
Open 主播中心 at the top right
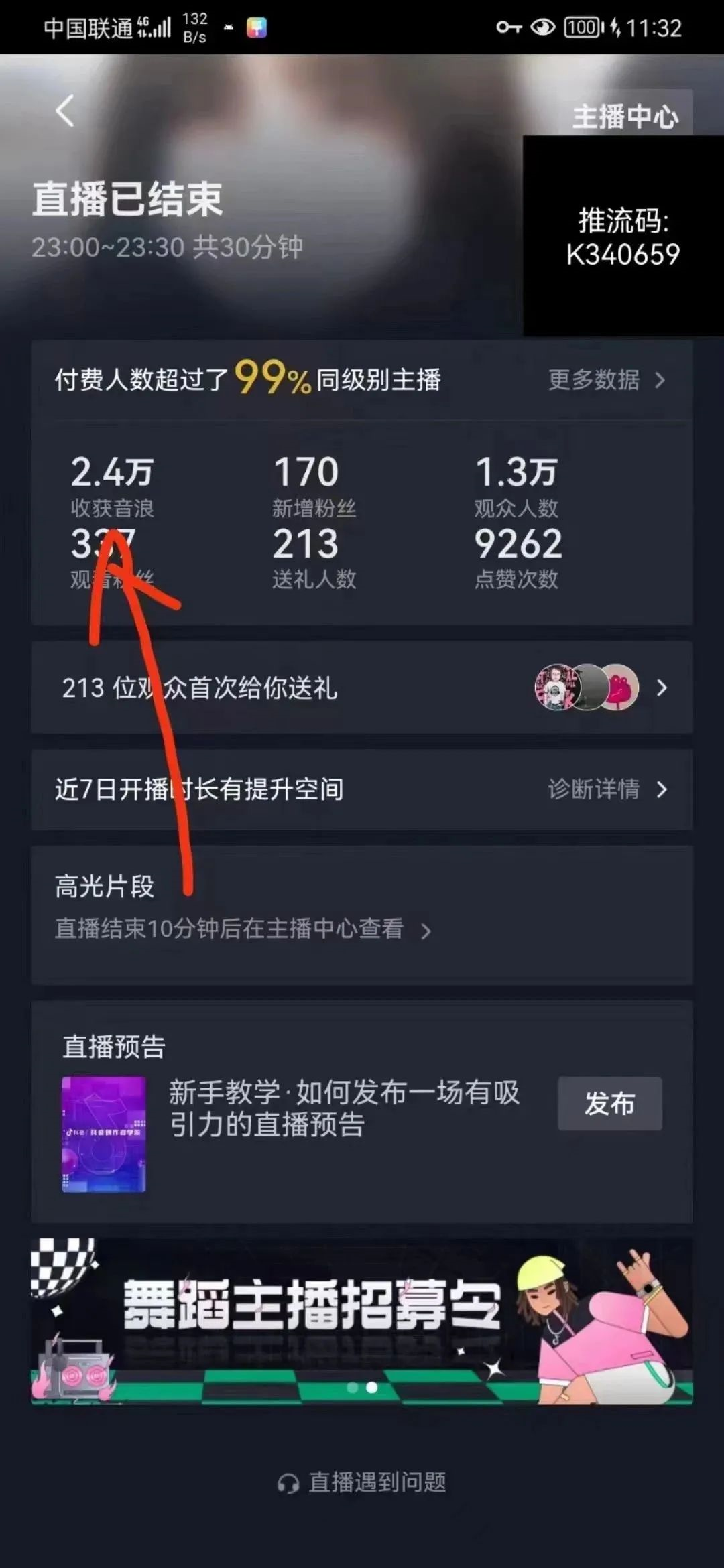pos(625,117)
